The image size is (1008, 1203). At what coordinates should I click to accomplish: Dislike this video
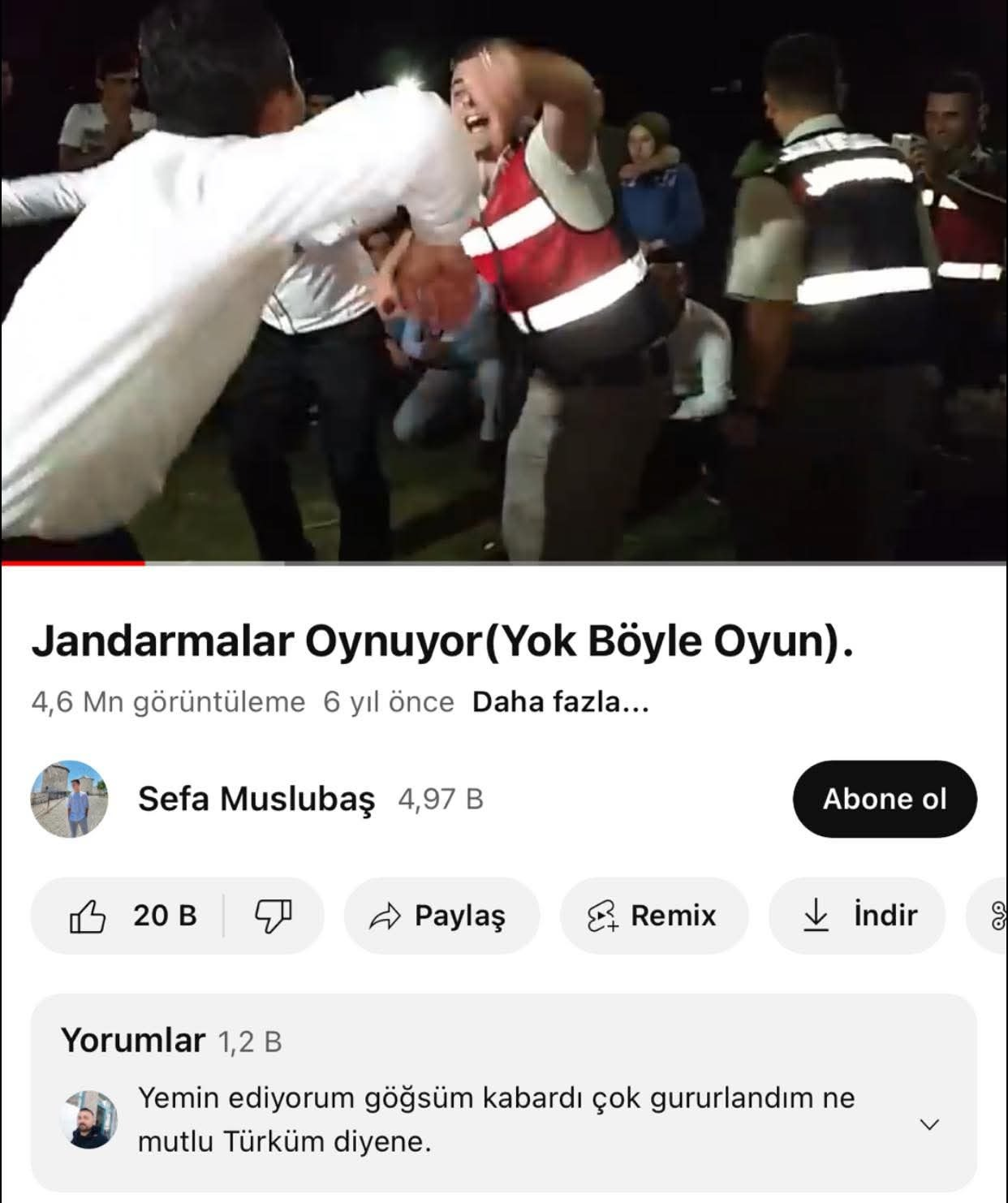point(274,916)
